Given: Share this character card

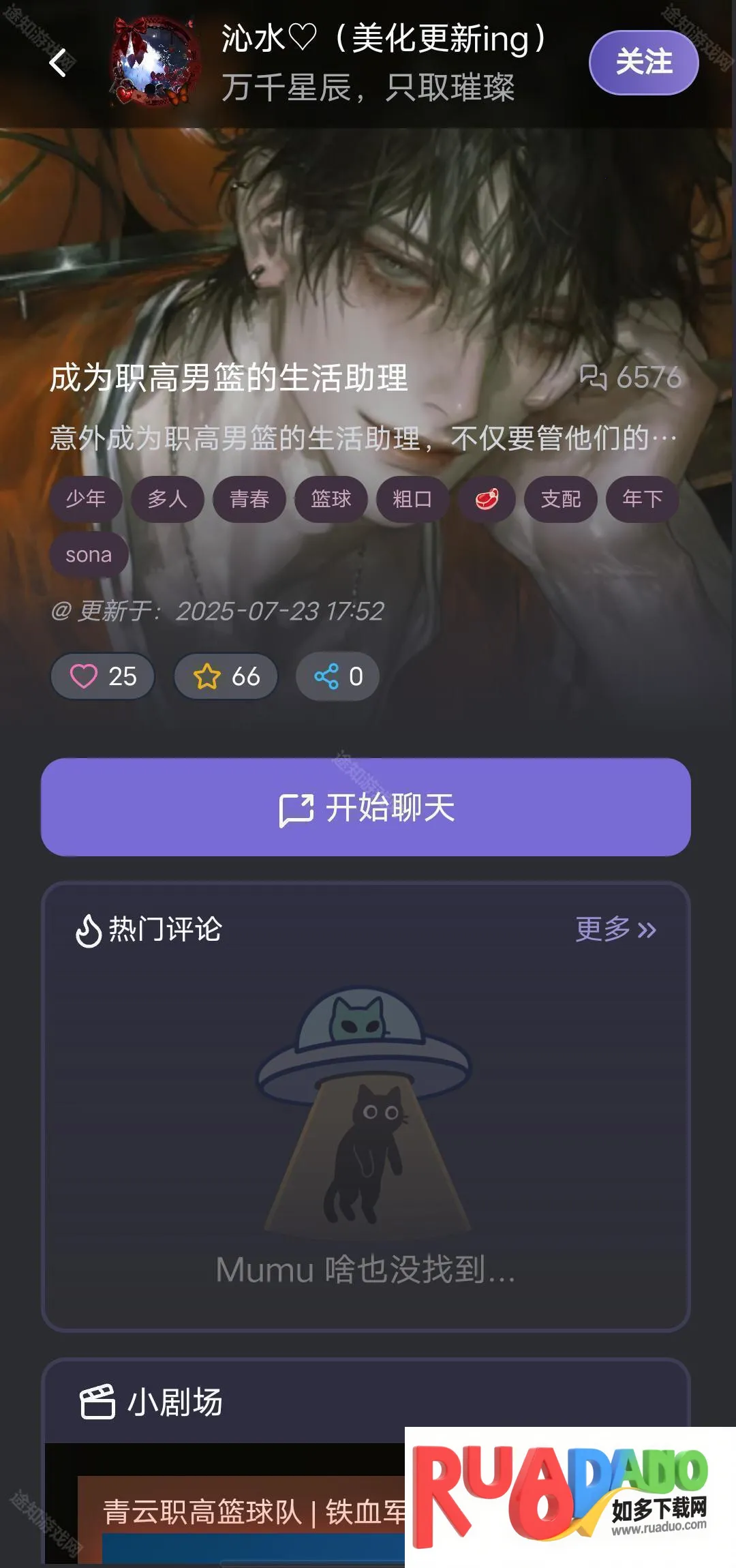Looking at the screenshot, I should click(x=338, y=676).
